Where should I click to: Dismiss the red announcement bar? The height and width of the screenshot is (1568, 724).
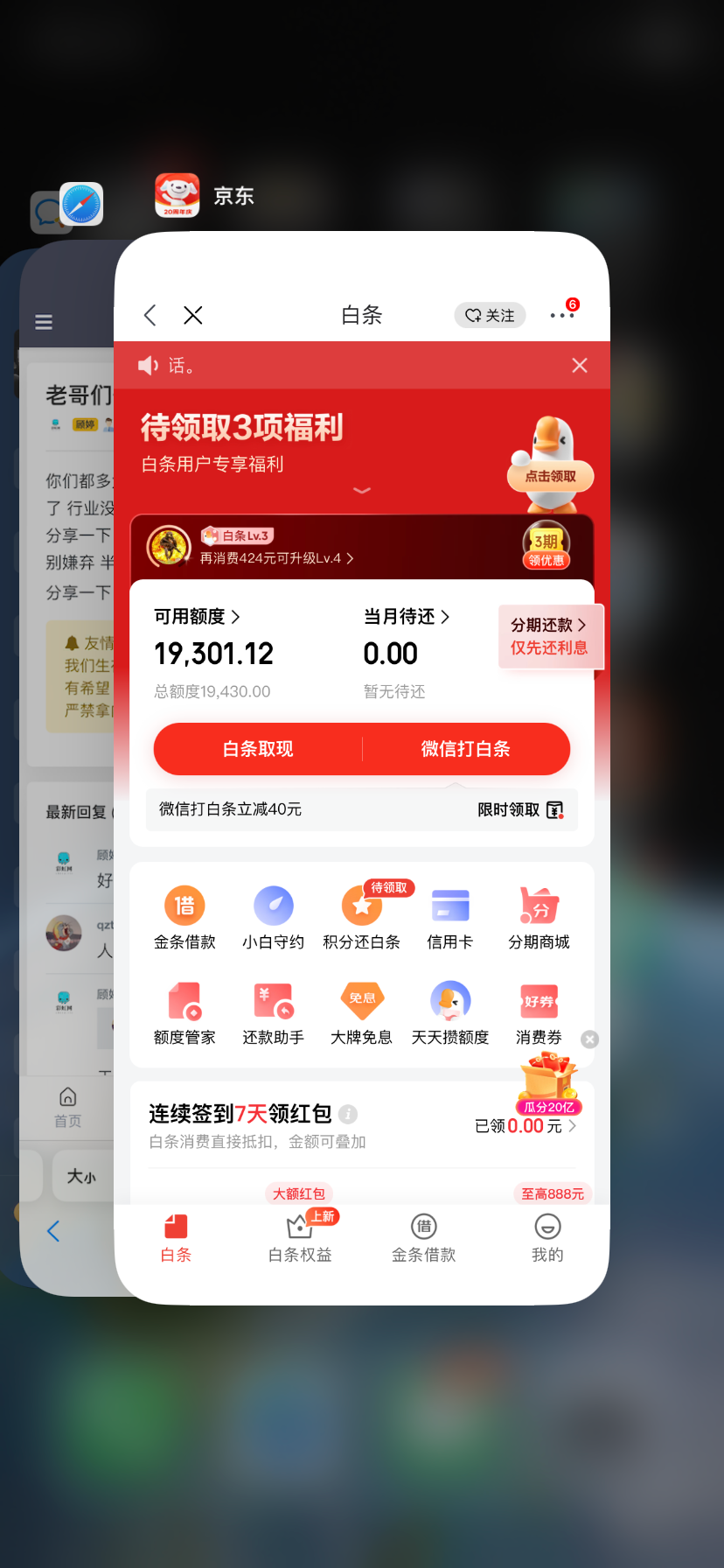[x=579, y=365]
